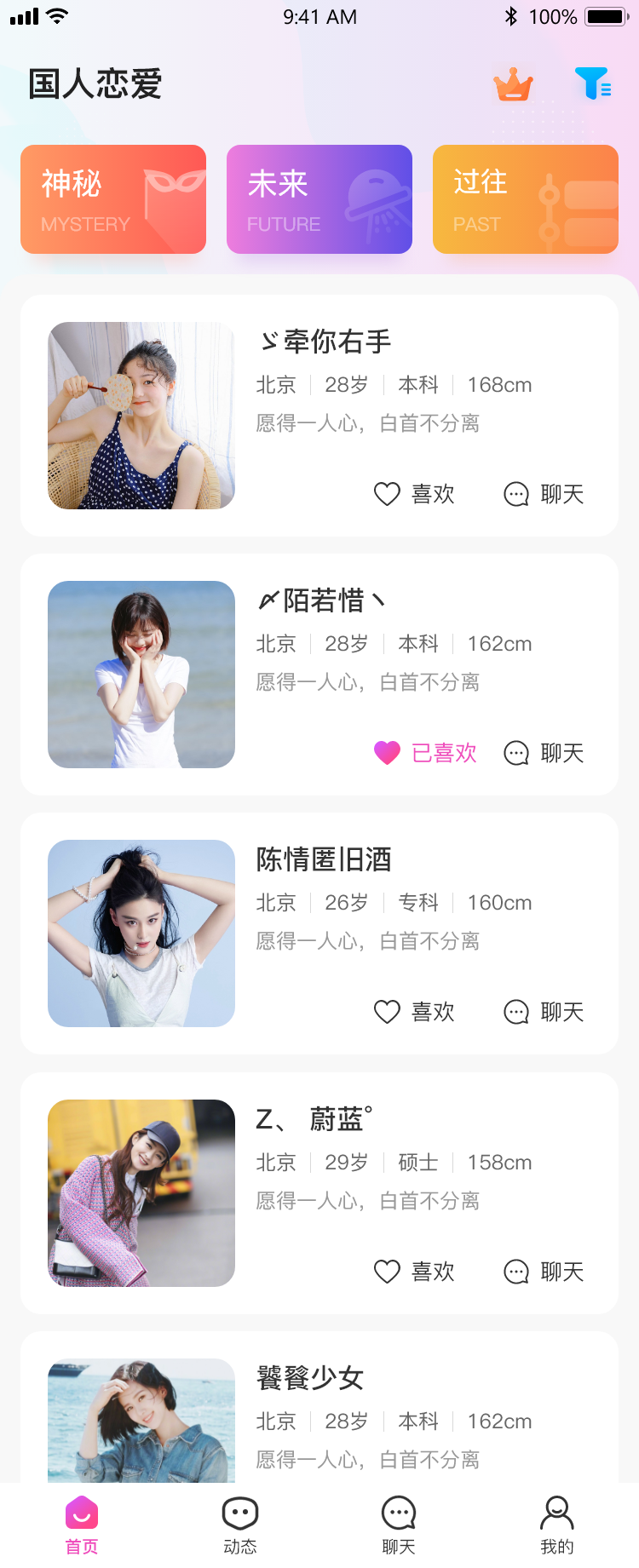View 牵你右手's profile photo

pos(141,416)
